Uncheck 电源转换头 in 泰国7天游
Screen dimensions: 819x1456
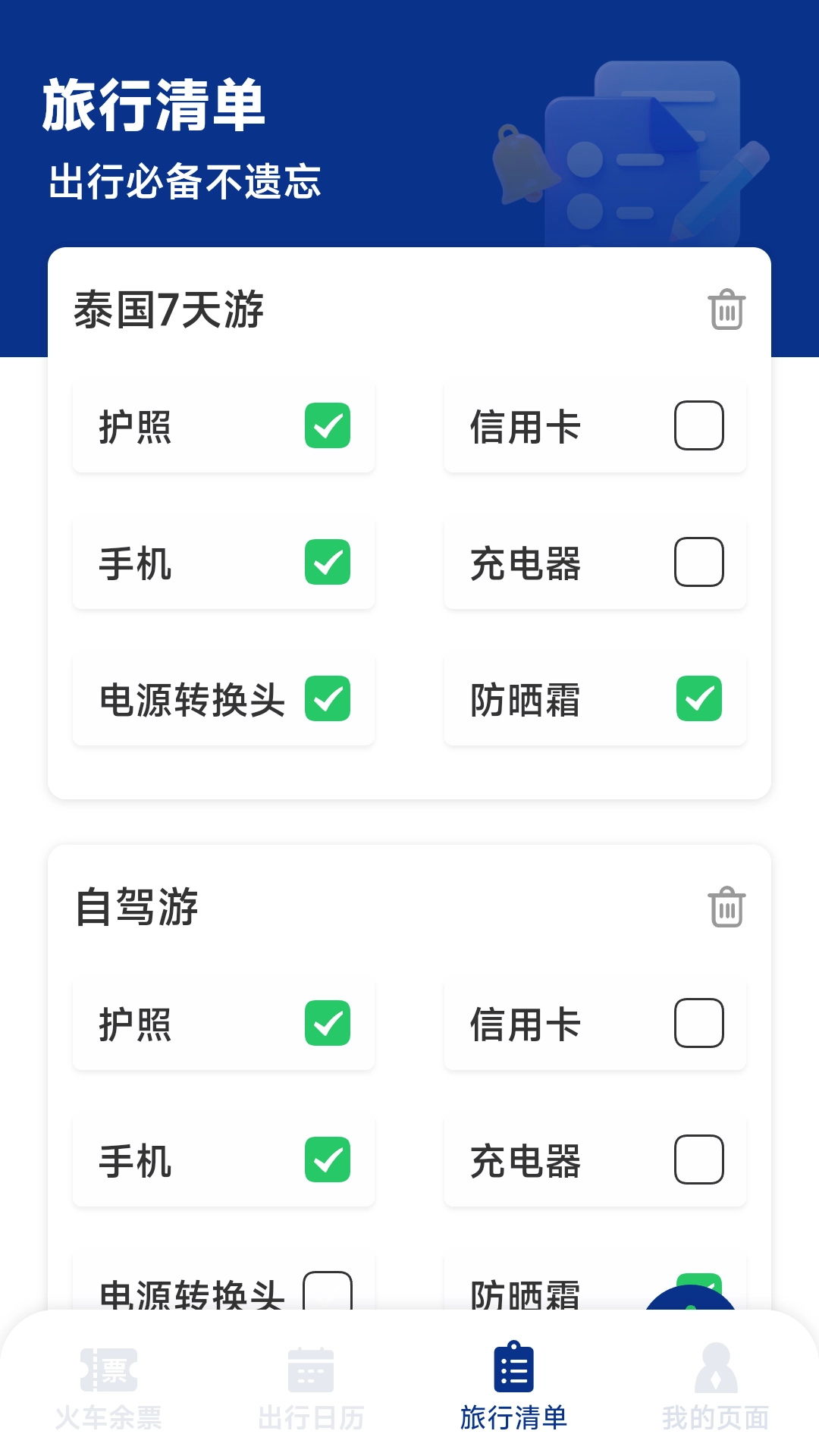coord(328,698)
